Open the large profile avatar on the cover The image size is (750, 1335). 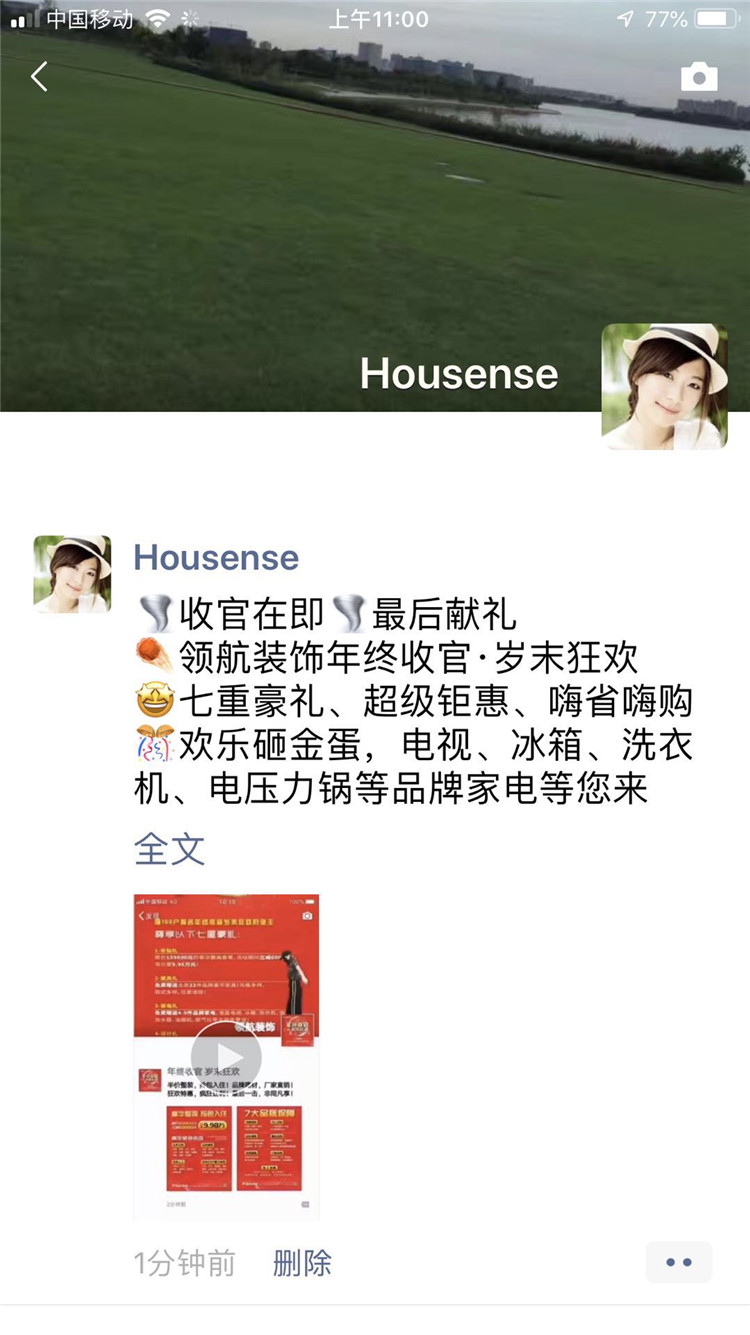pos(664,386)
